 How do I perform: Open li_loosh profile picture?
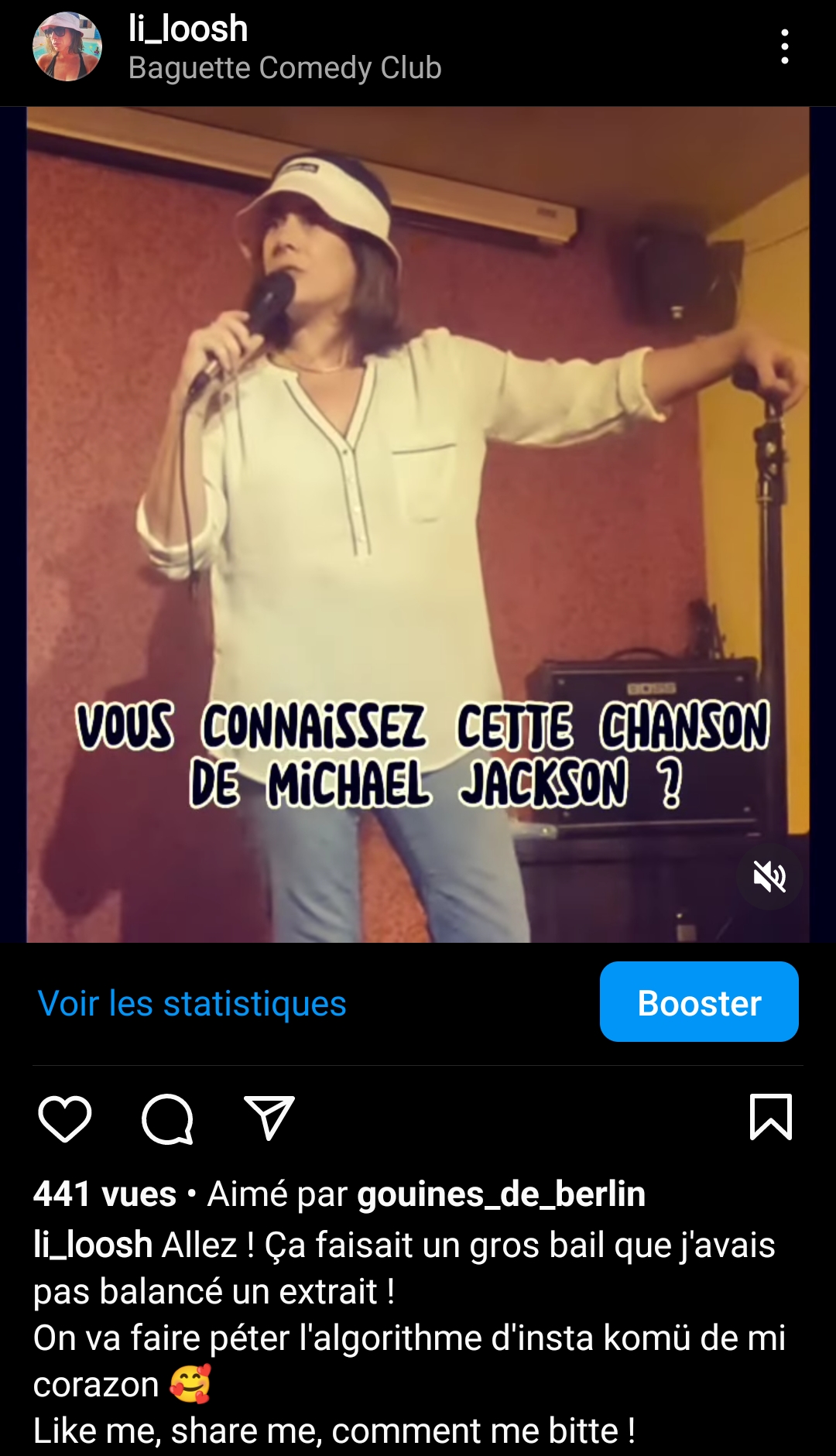point(67,47)
